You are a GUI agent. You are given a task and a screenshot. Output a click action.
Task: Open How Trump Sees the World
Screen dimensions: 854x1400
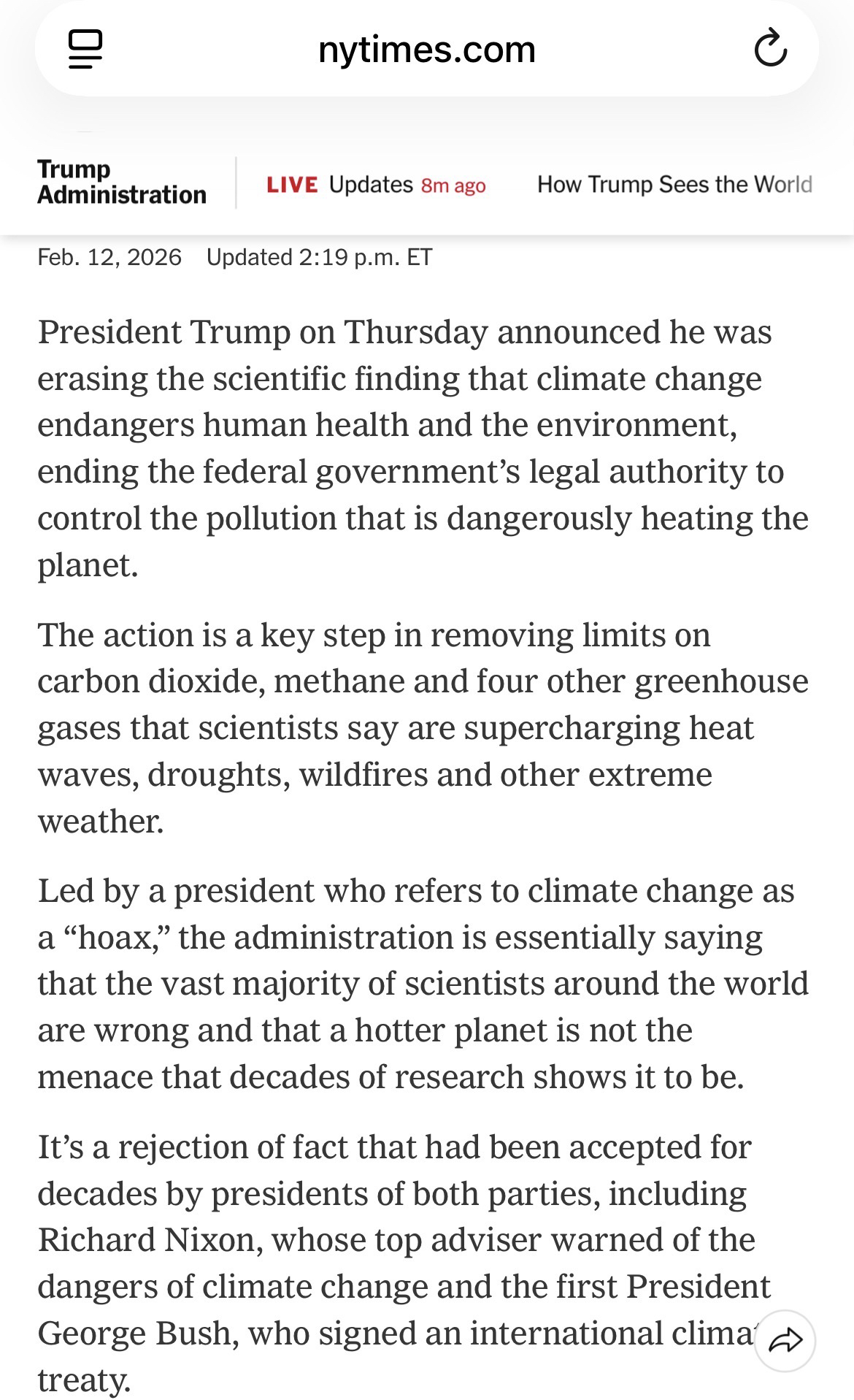point(674,184)
